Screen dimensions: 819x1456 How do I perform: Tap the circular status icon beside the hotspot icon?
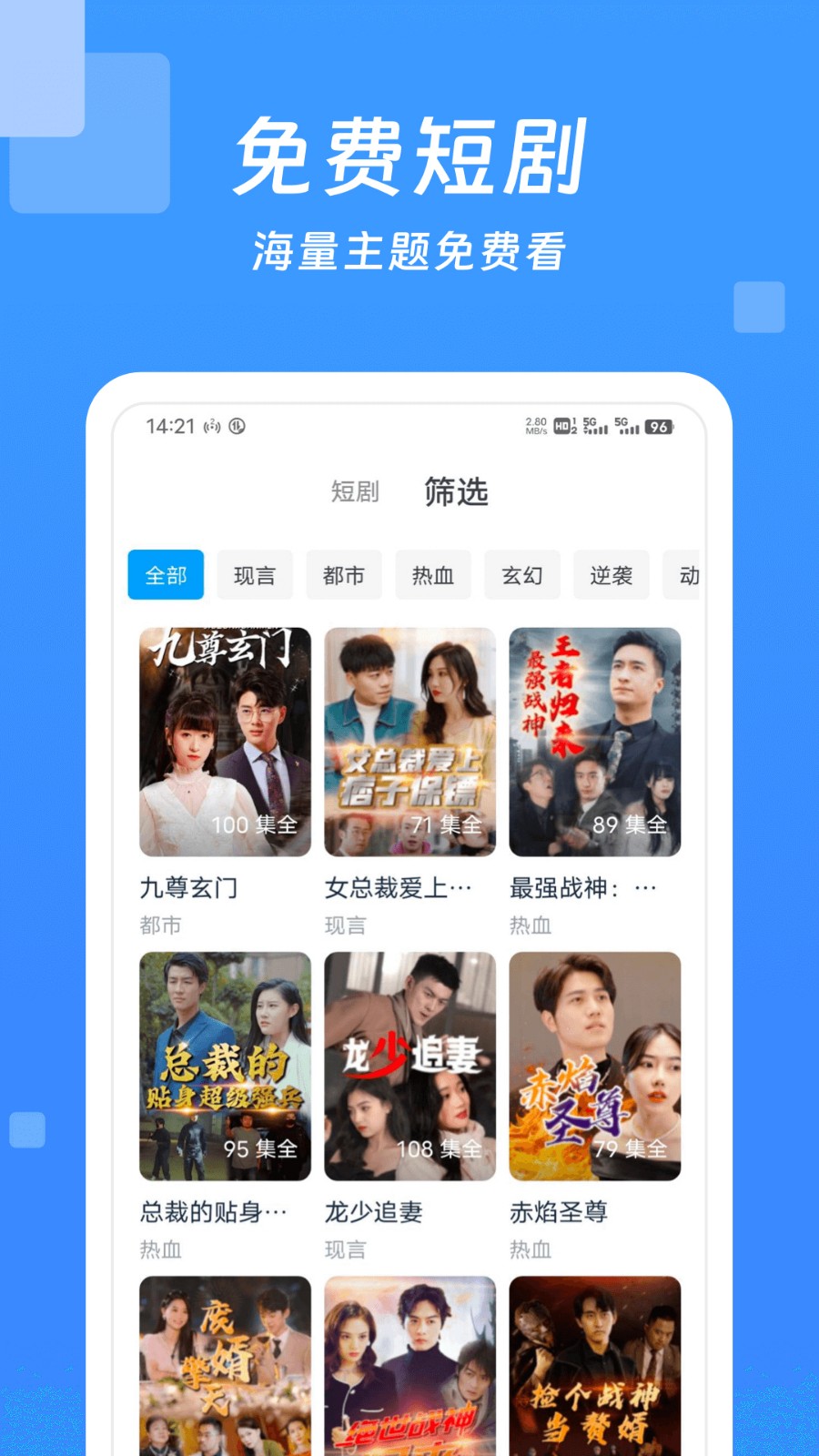click(237, 426)
